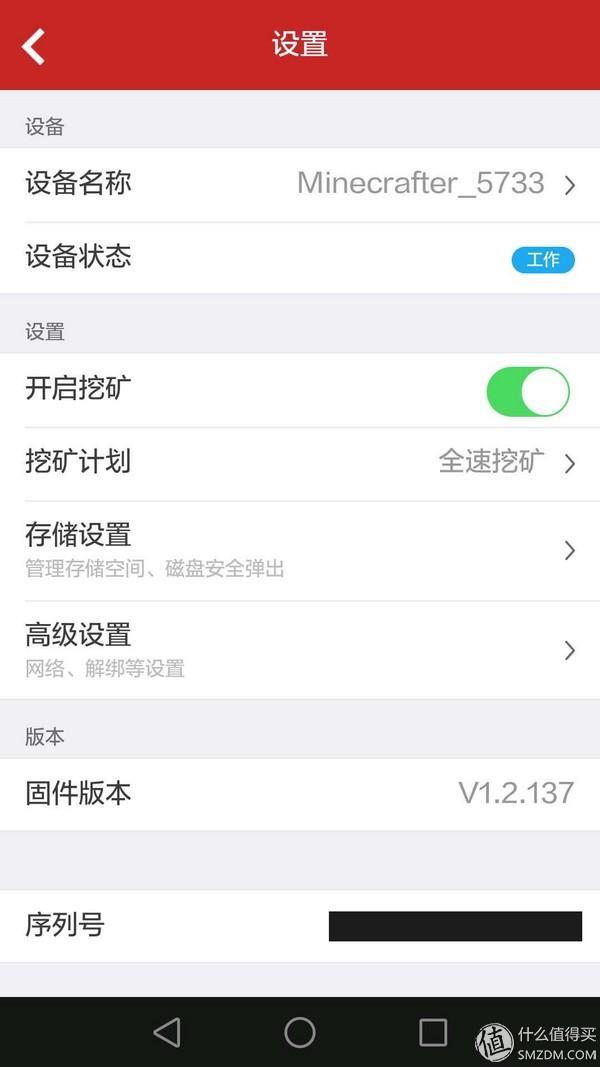Open the 设备名称 device name row
The image size is (600, 1067).
(300, 184)
